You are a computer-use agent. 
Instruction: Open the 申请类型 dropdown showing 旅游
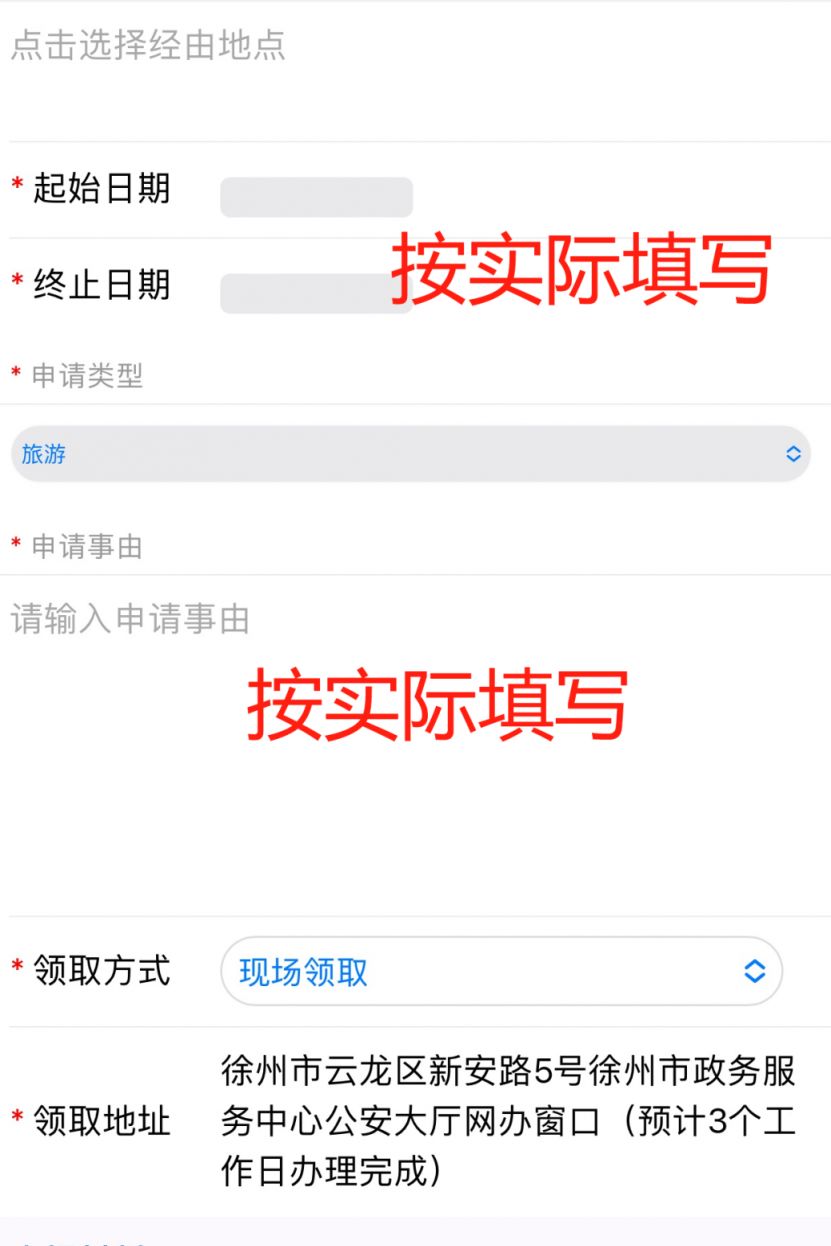[x=410, y=454]
